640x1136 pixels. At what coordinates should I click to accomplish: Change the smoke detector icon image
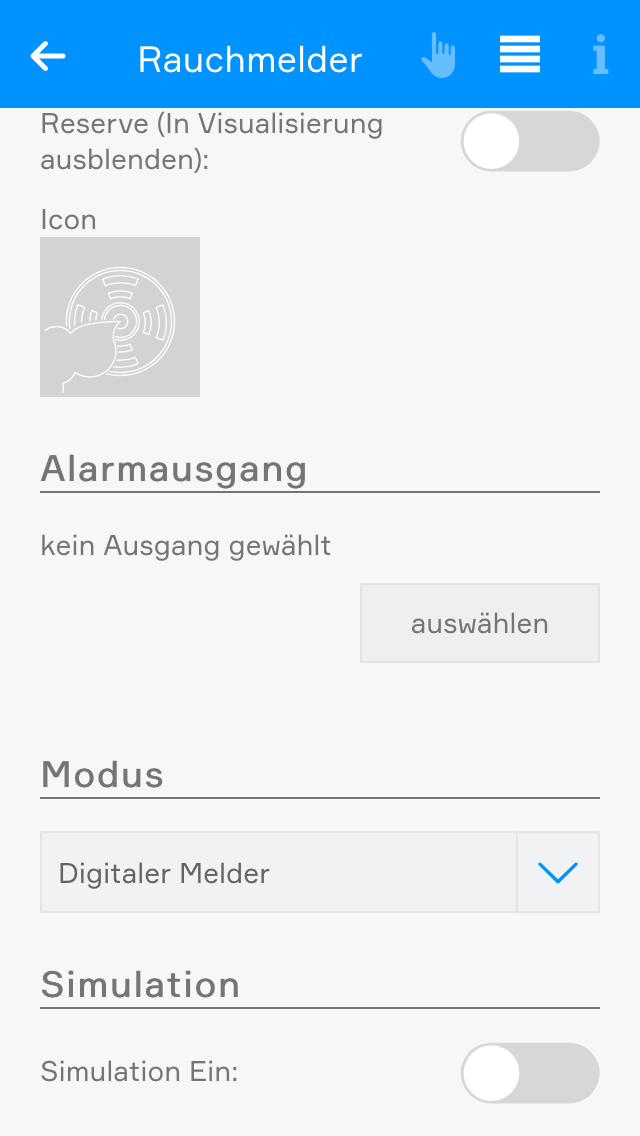point(120,317)
